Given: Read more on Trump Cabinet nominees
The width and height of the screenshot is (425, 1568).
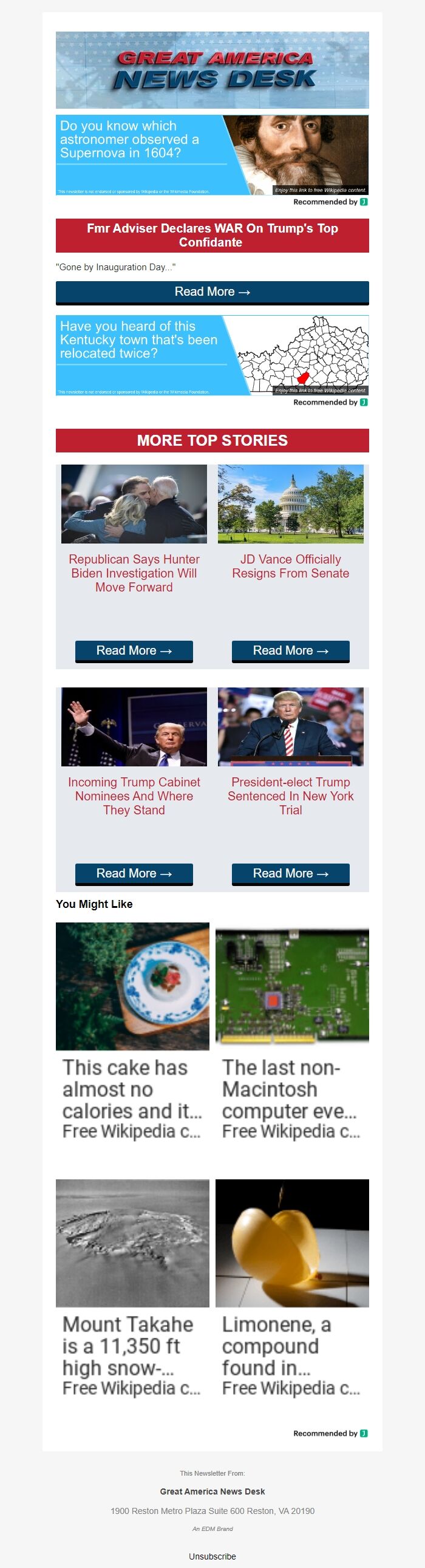Looking at the screenshot, I should (x=134, y=873).
